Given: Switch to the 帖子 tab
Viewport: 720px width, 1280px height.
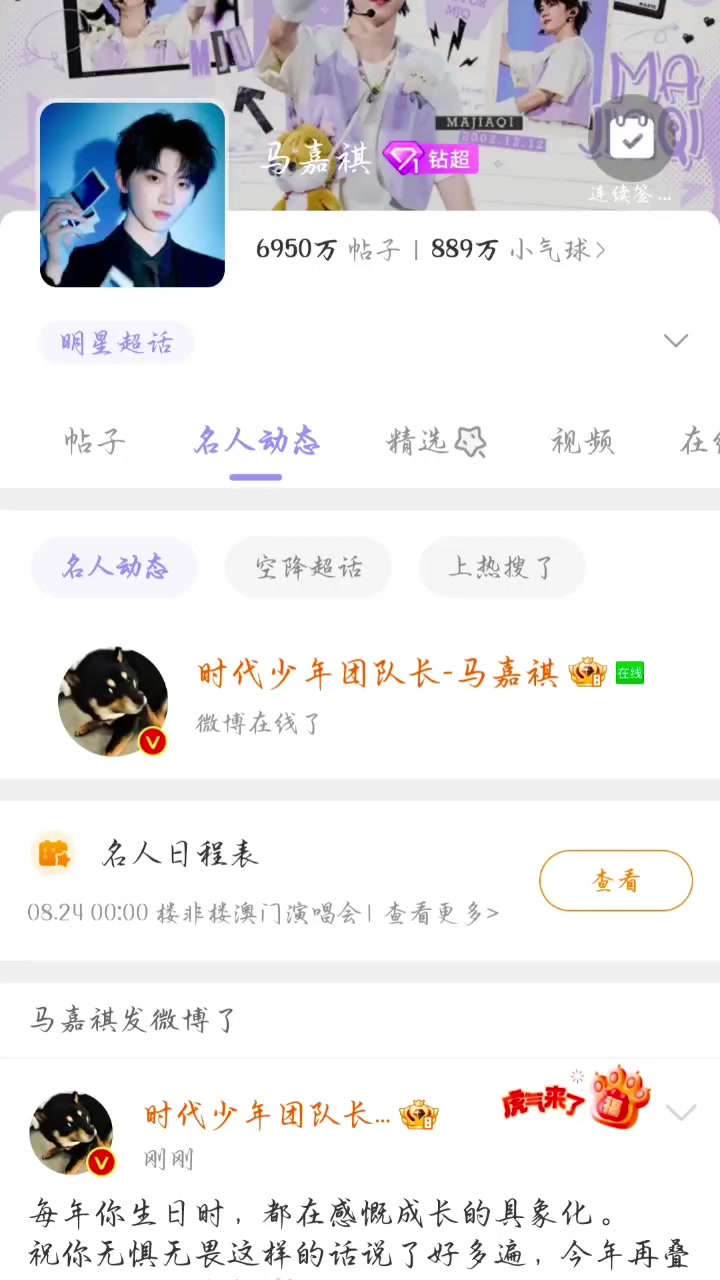Looking at the screenshot, I should coord(96,441).
